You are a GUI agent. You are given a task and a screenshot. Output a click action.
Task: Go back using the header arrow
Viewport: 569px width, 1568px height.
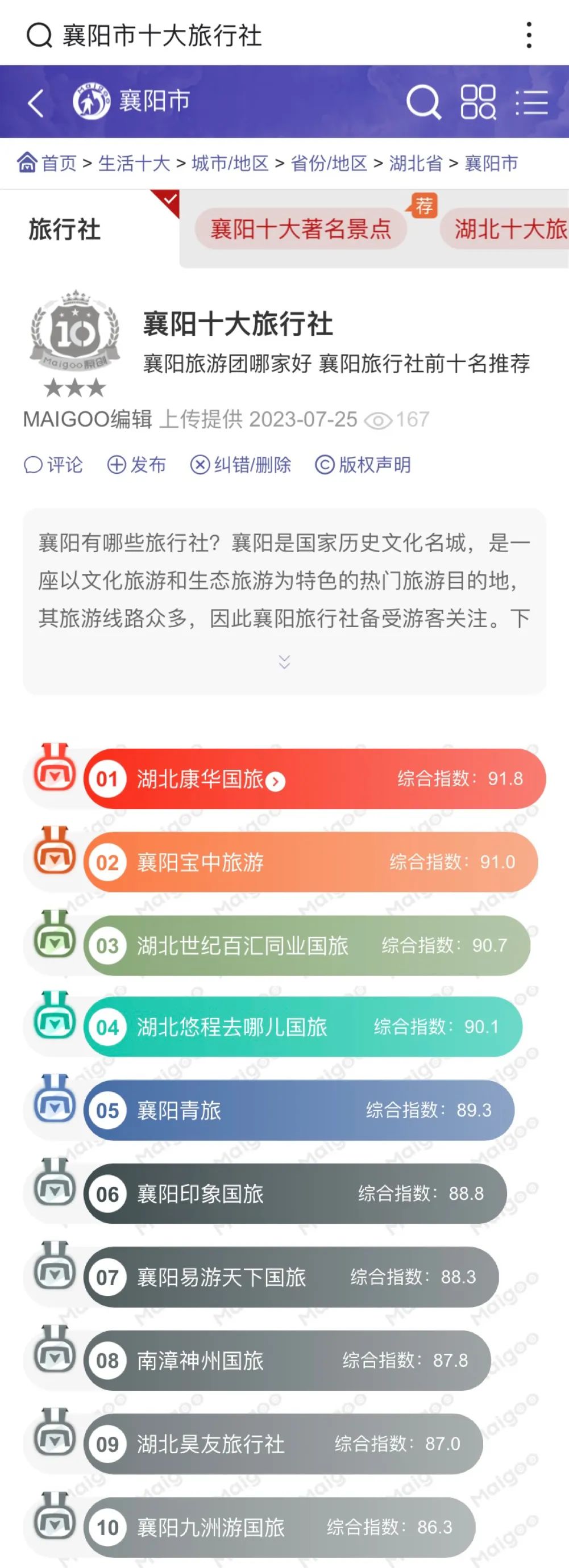point(36,102)
